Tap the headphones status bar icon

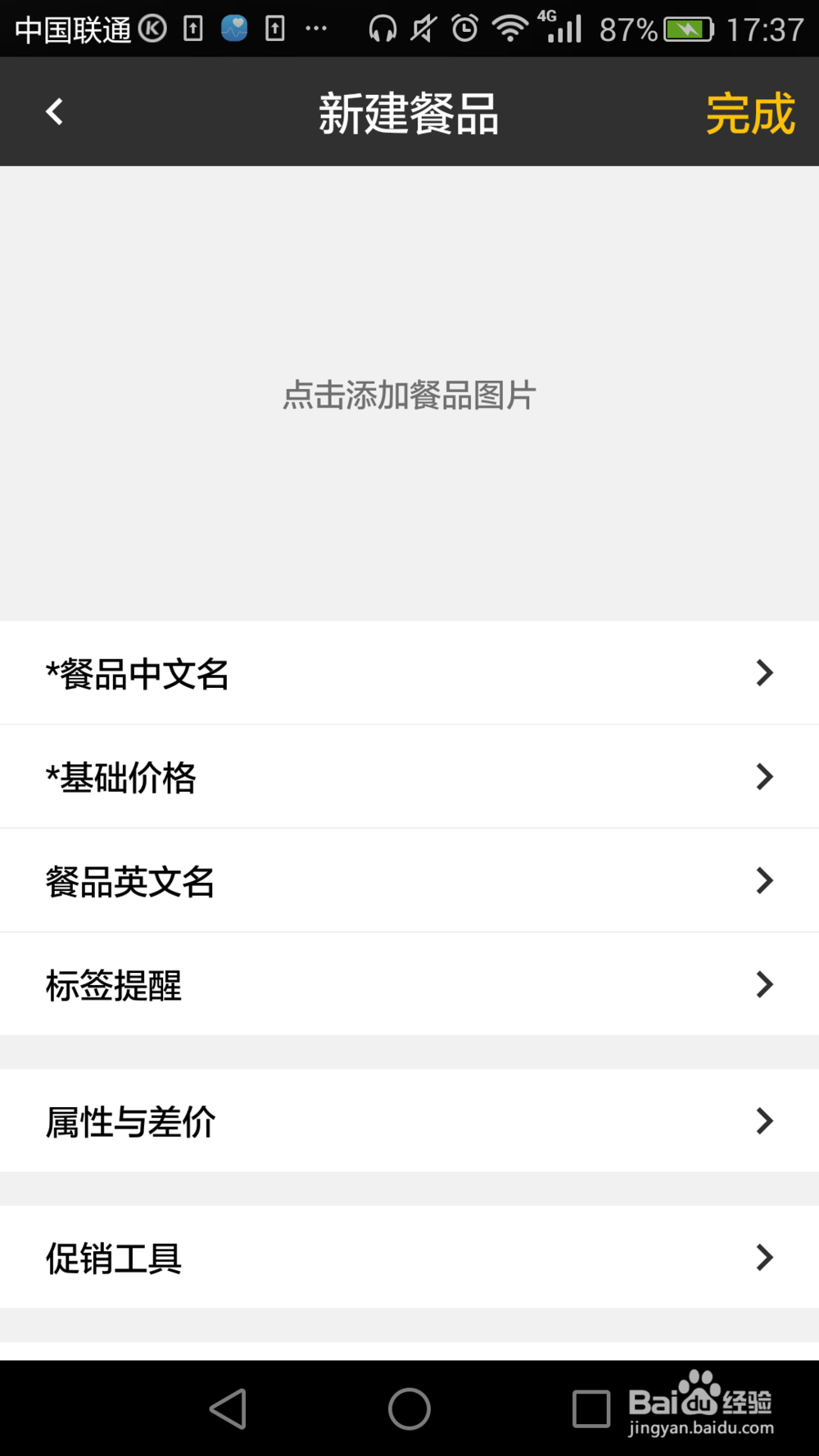click(x=380, y=27)
